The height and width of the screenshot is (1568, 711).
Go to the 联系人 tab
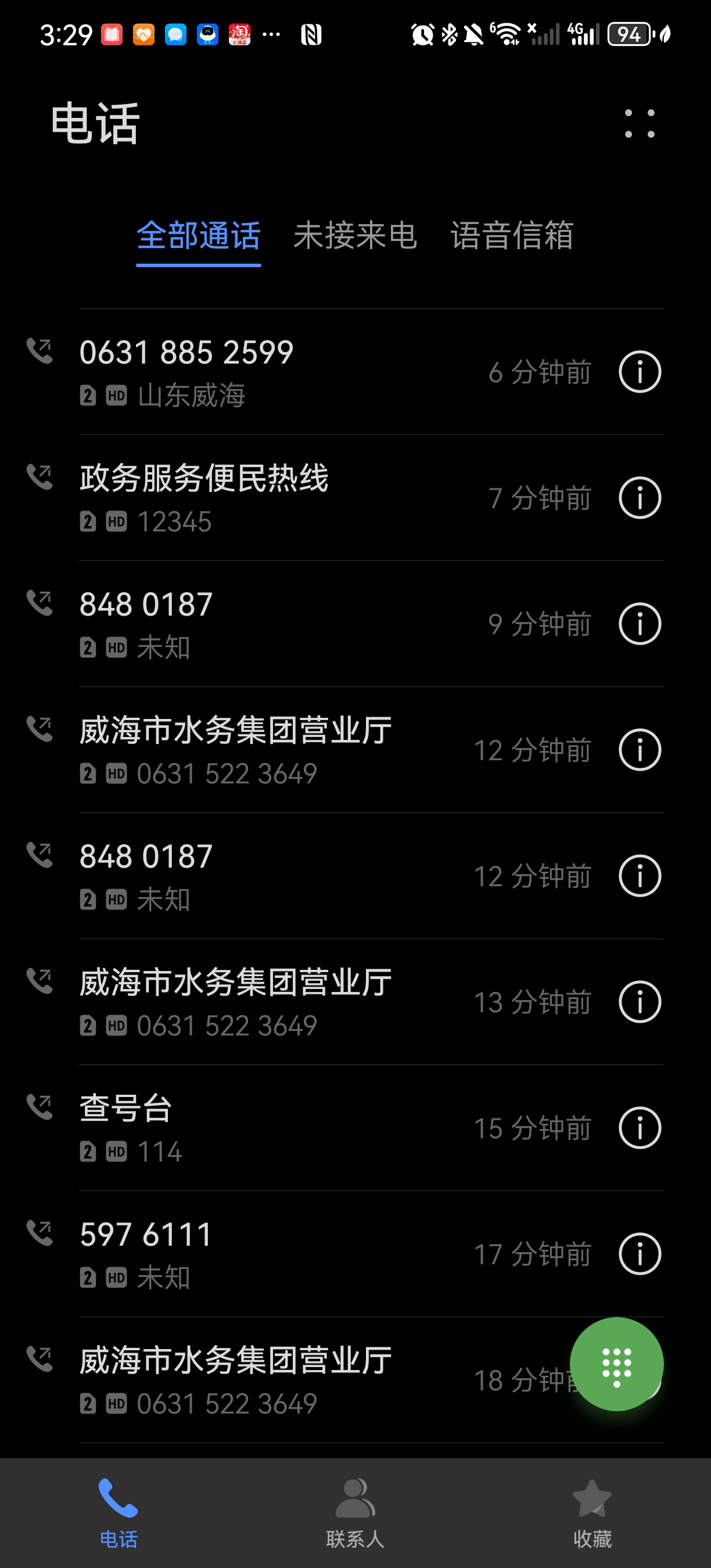[355, 1513]
